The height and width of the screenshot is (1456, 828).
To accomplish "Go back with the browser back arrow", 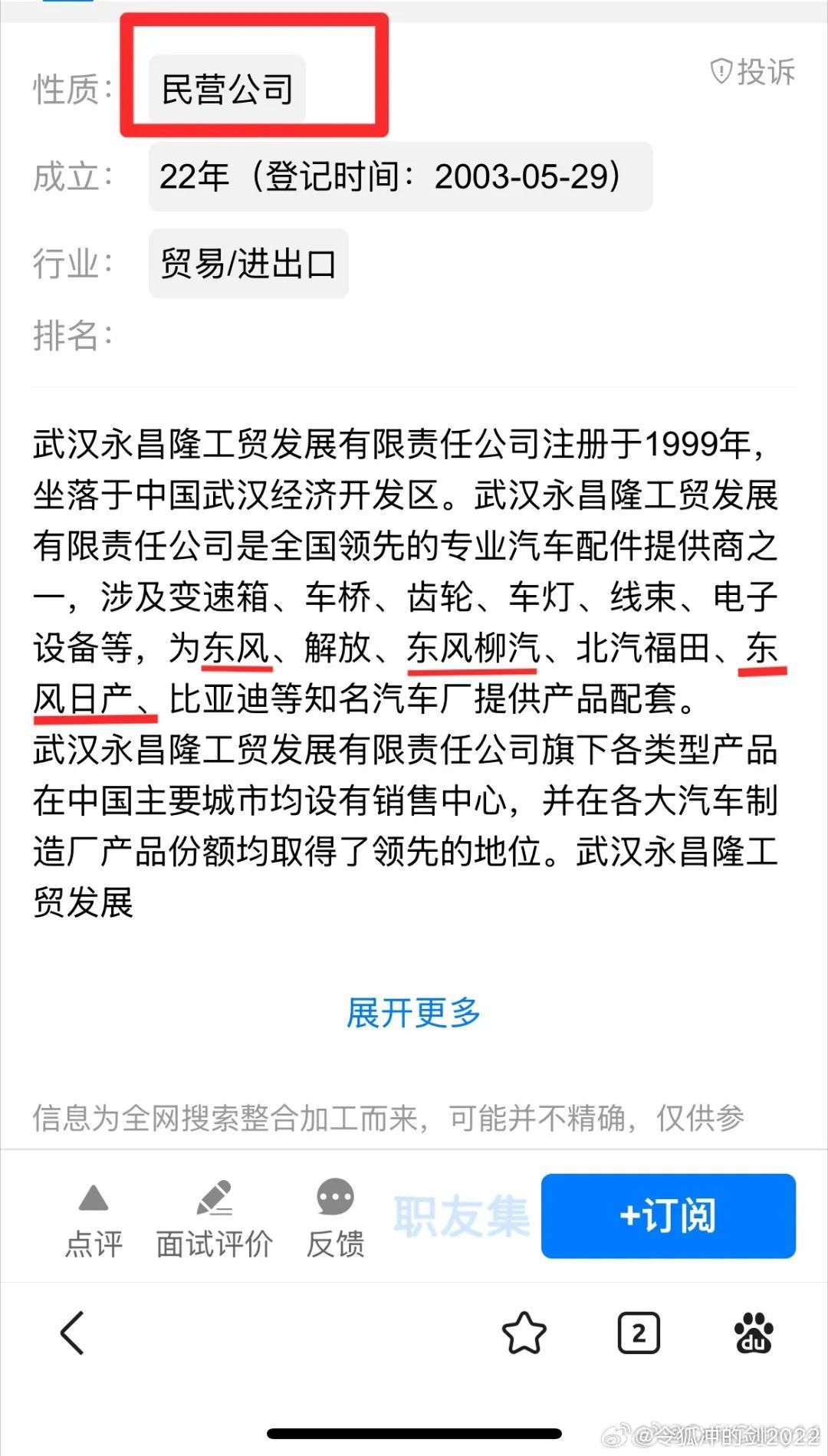I will click(x=73, y=1333).
